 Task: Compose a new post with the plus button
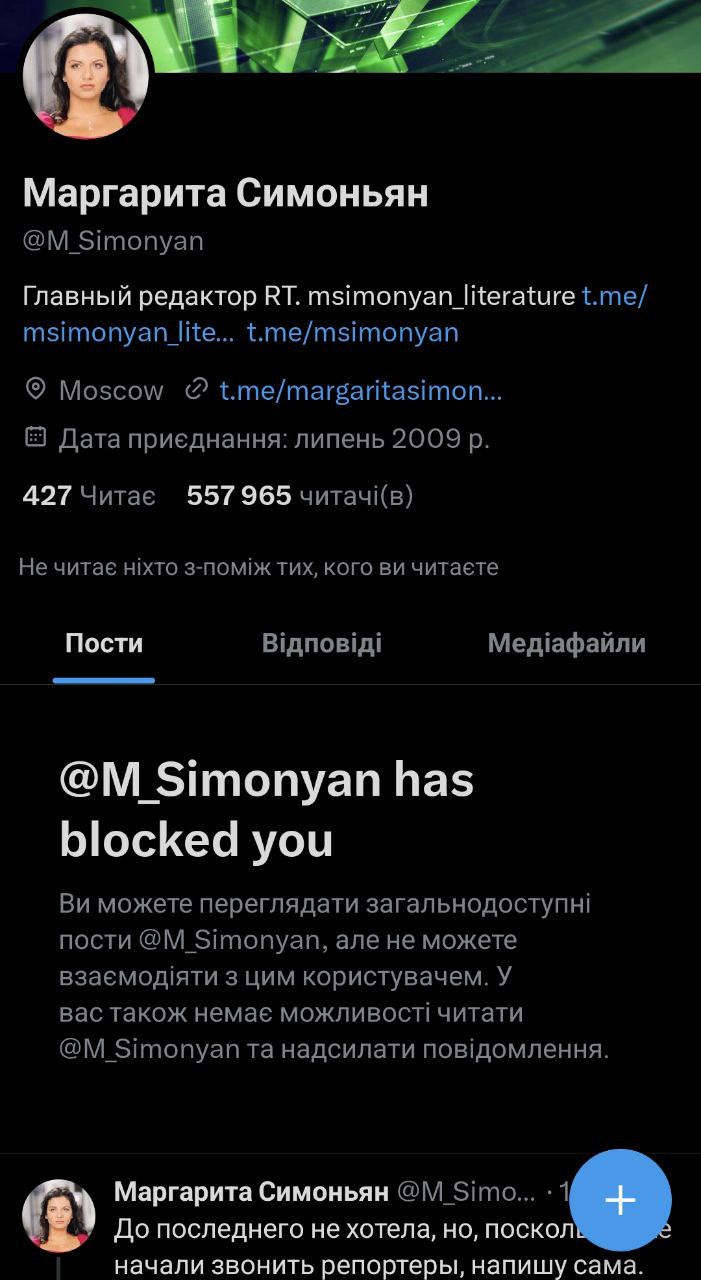(620, 1200)
